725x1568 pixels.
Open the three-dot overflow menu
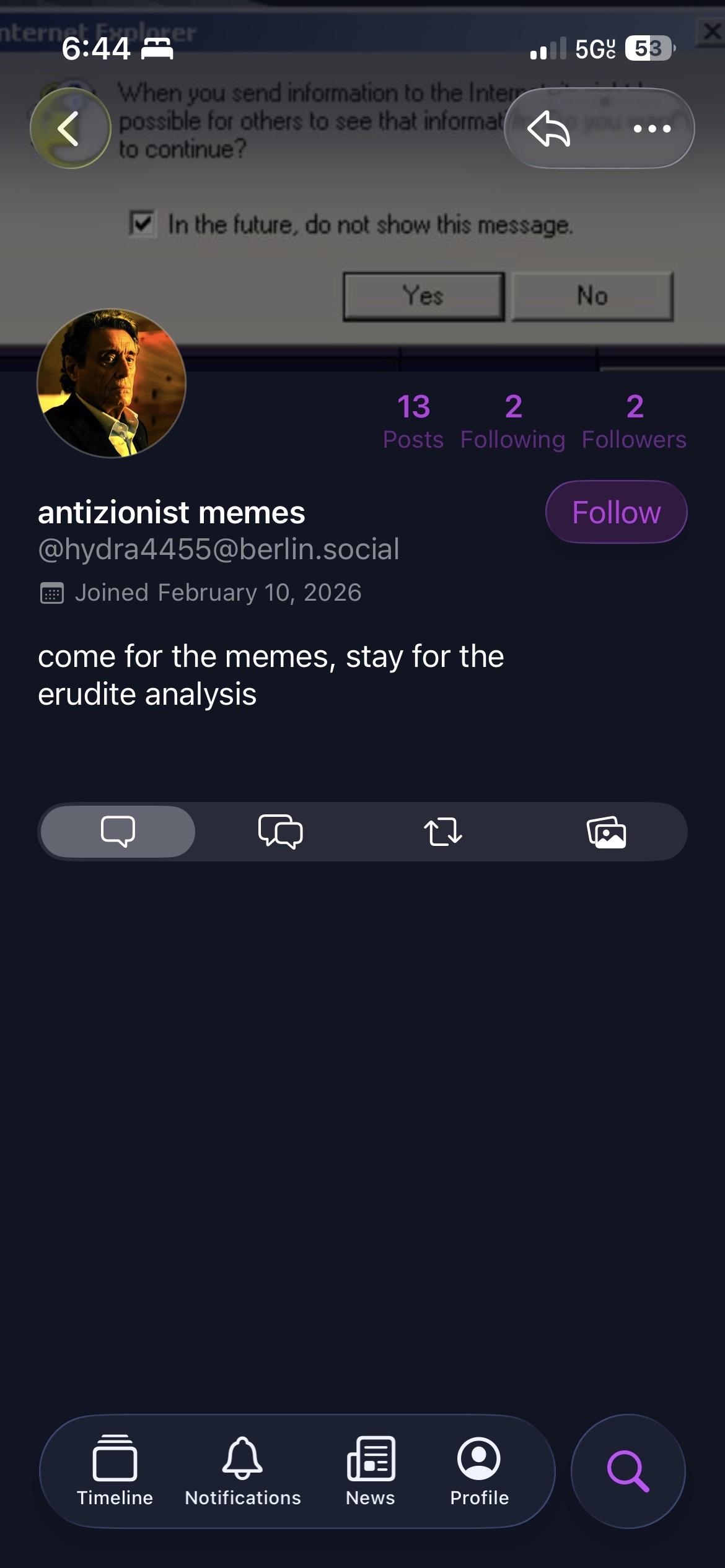point(652,129)
